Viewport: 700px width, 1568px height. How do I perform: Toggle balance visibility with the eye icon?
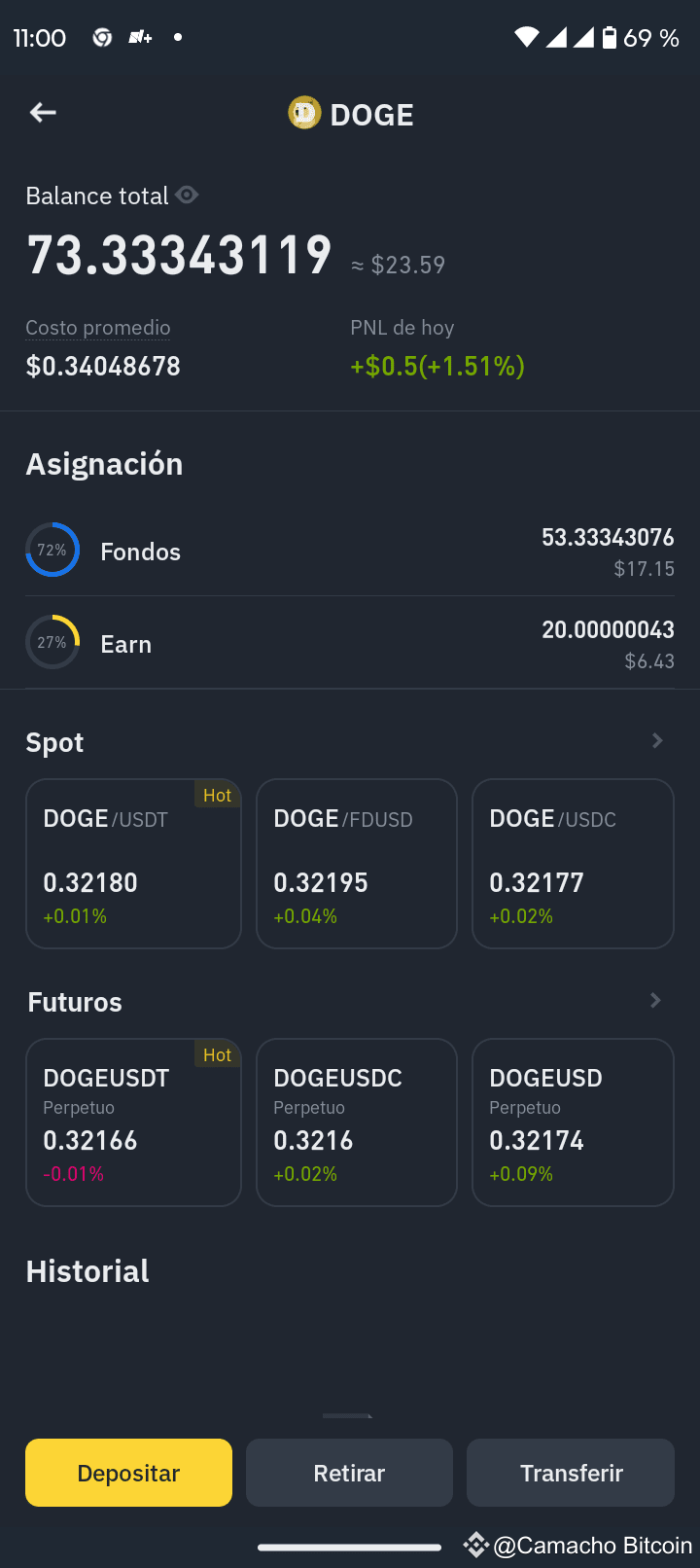tap(188, 196)
